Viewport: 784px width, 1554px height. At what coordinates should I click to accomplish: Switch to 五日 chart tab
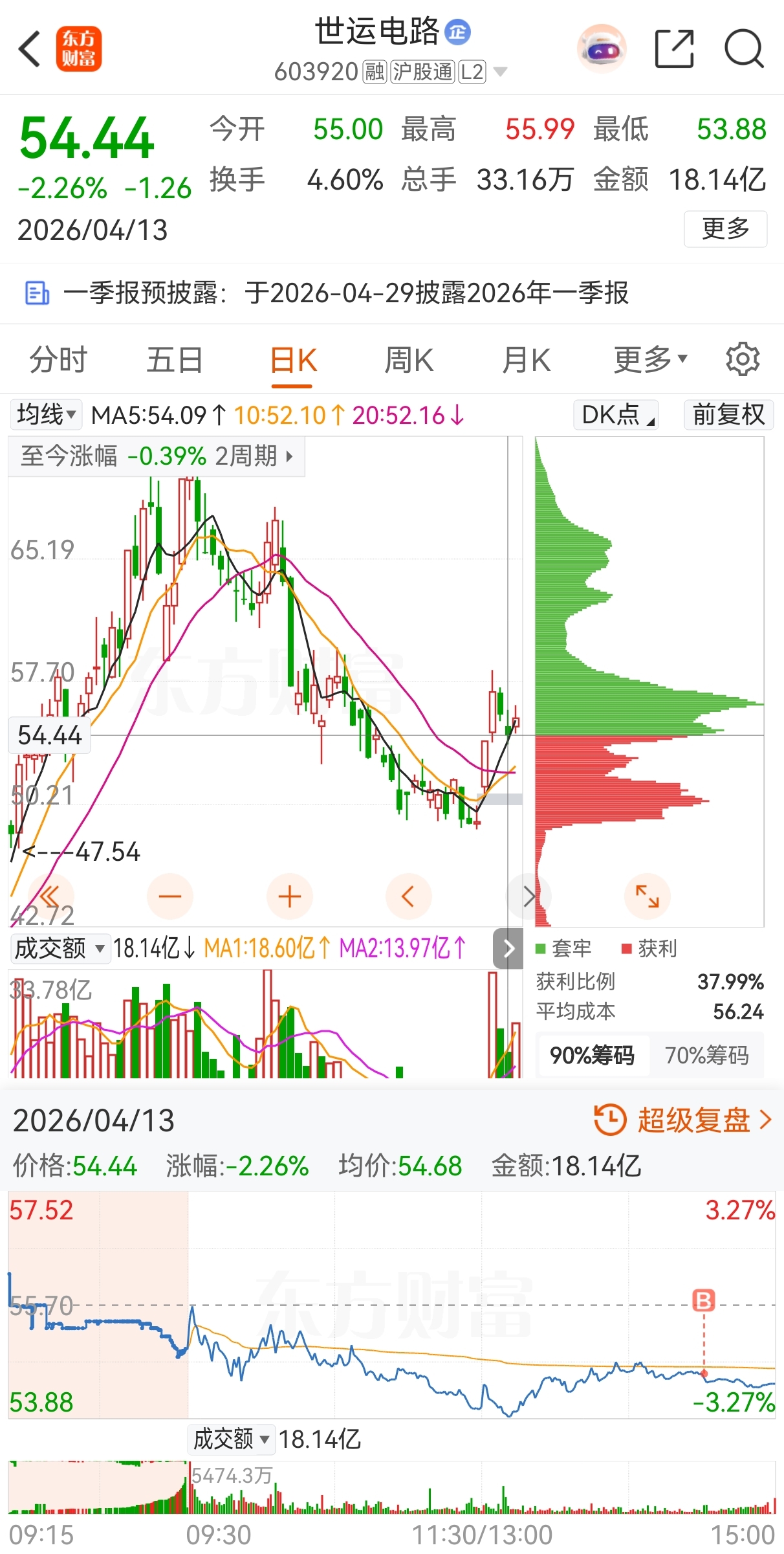(175, 360)
